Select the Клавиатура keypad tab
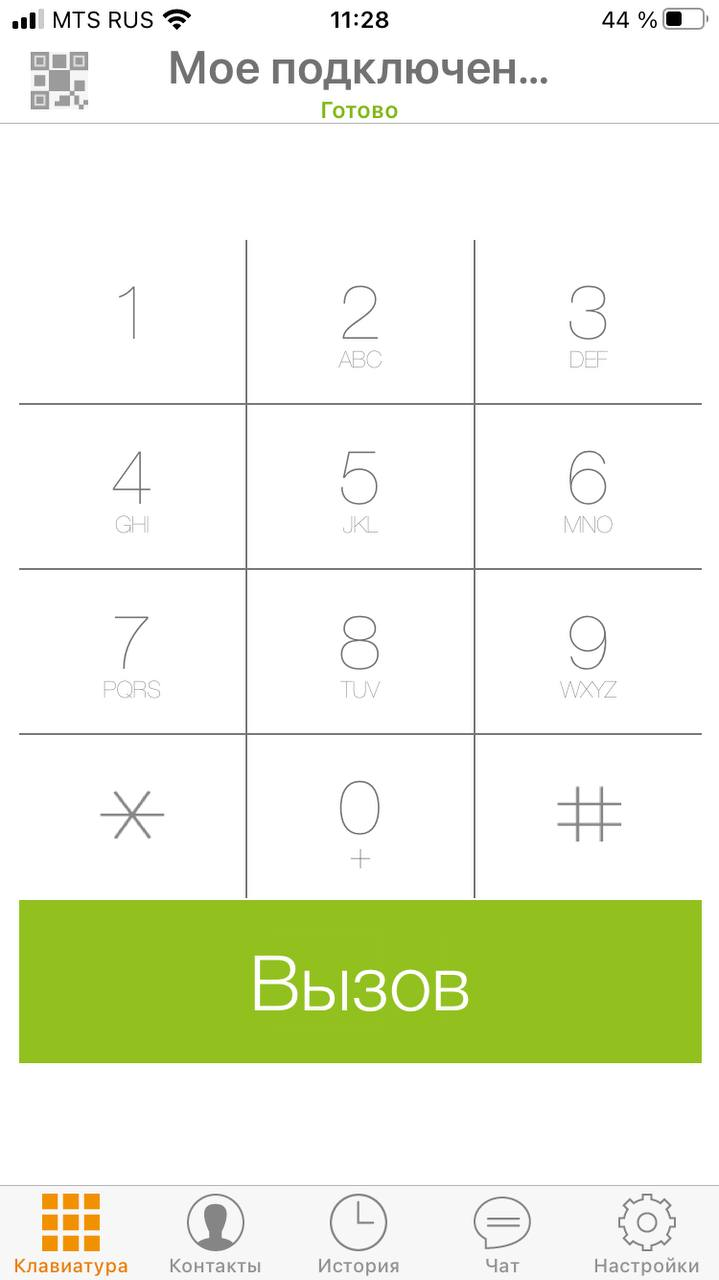719x1280 pixels. [x=71, y=1233]
